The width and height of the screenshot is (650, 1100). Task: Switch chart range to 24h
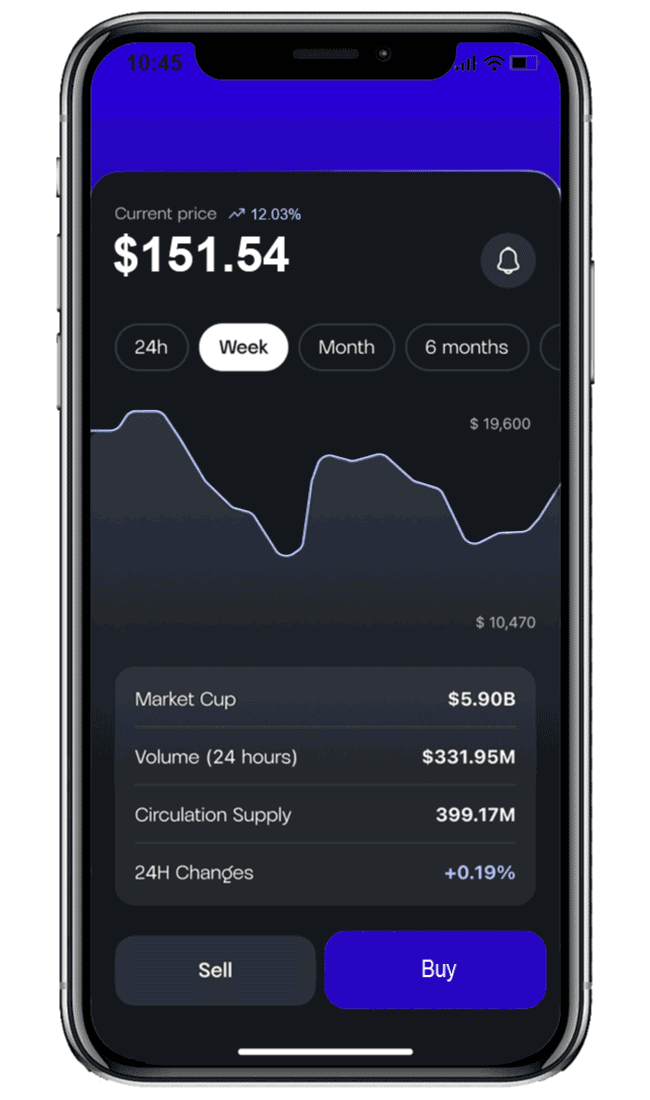[x=151, y=348]
